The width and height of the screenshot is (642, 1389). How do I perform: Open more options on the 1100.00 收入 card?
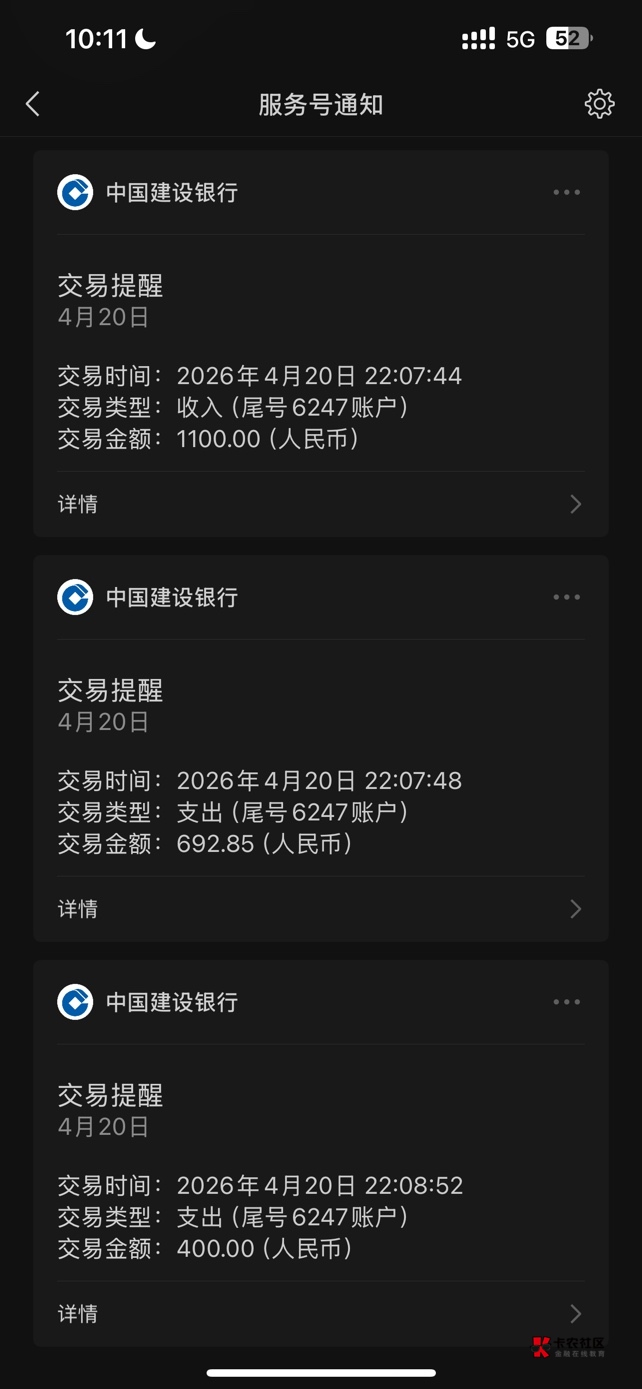[x=566, y=192]
